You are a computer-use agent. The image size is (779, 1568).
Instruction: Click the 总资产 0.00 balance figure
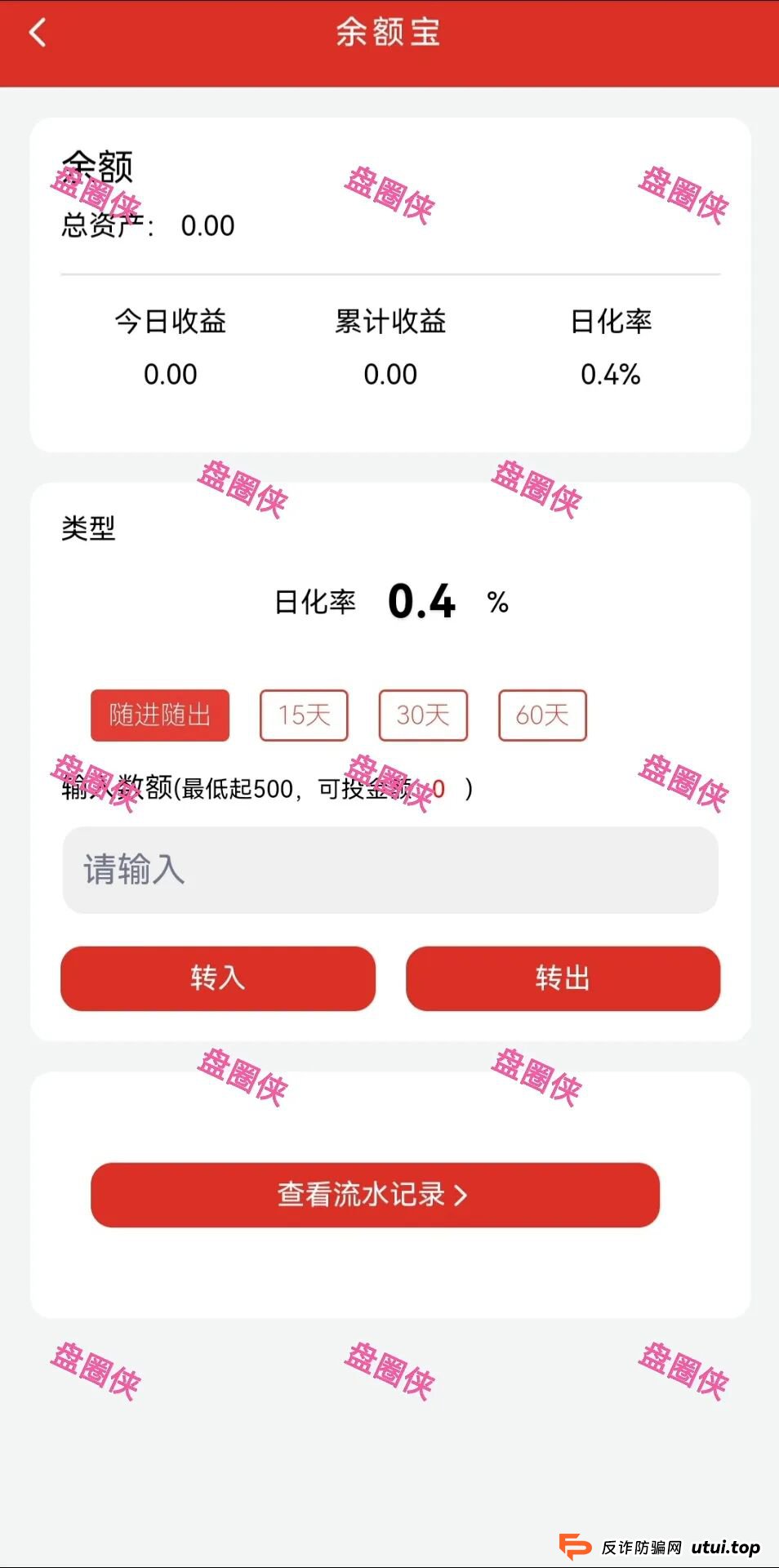point(207,225)
